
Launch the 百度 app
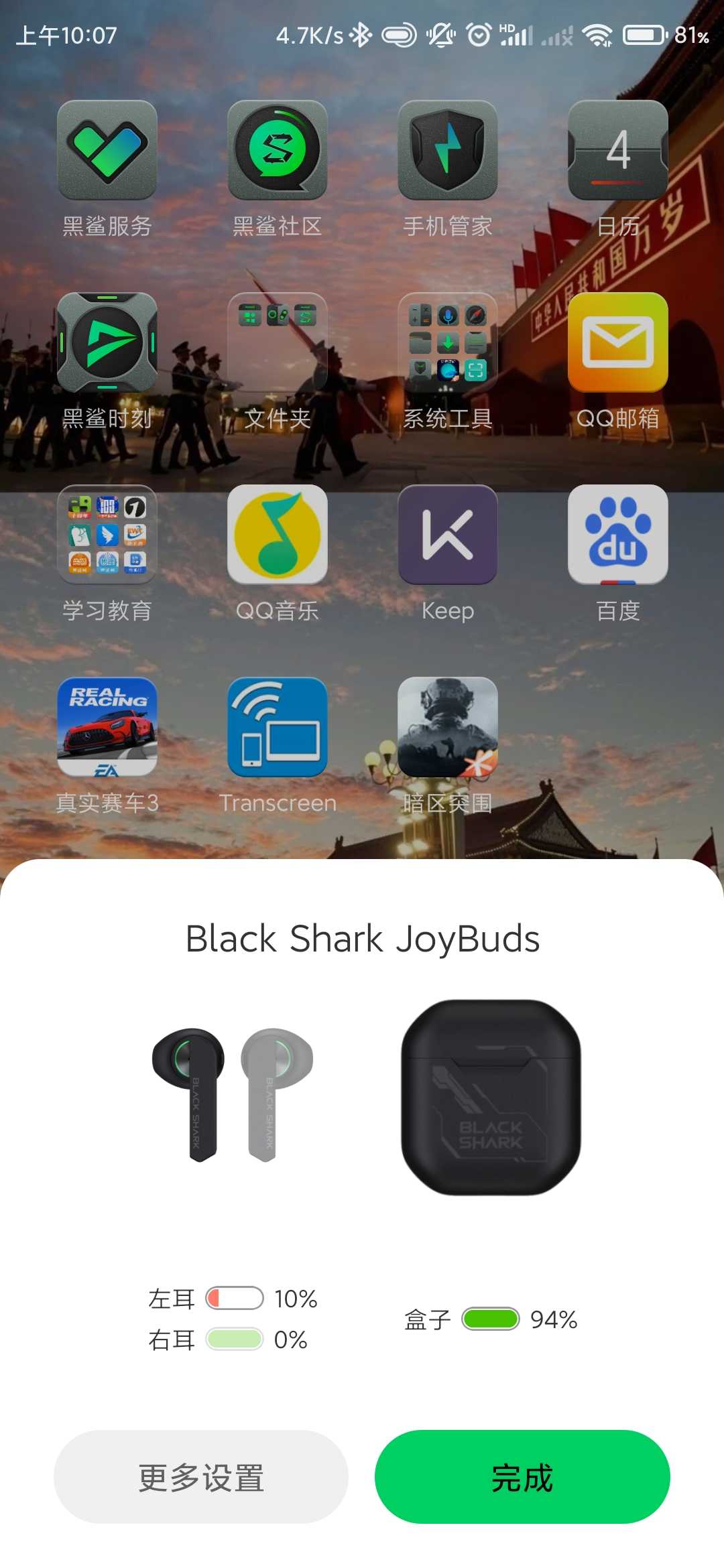point(618,535)
